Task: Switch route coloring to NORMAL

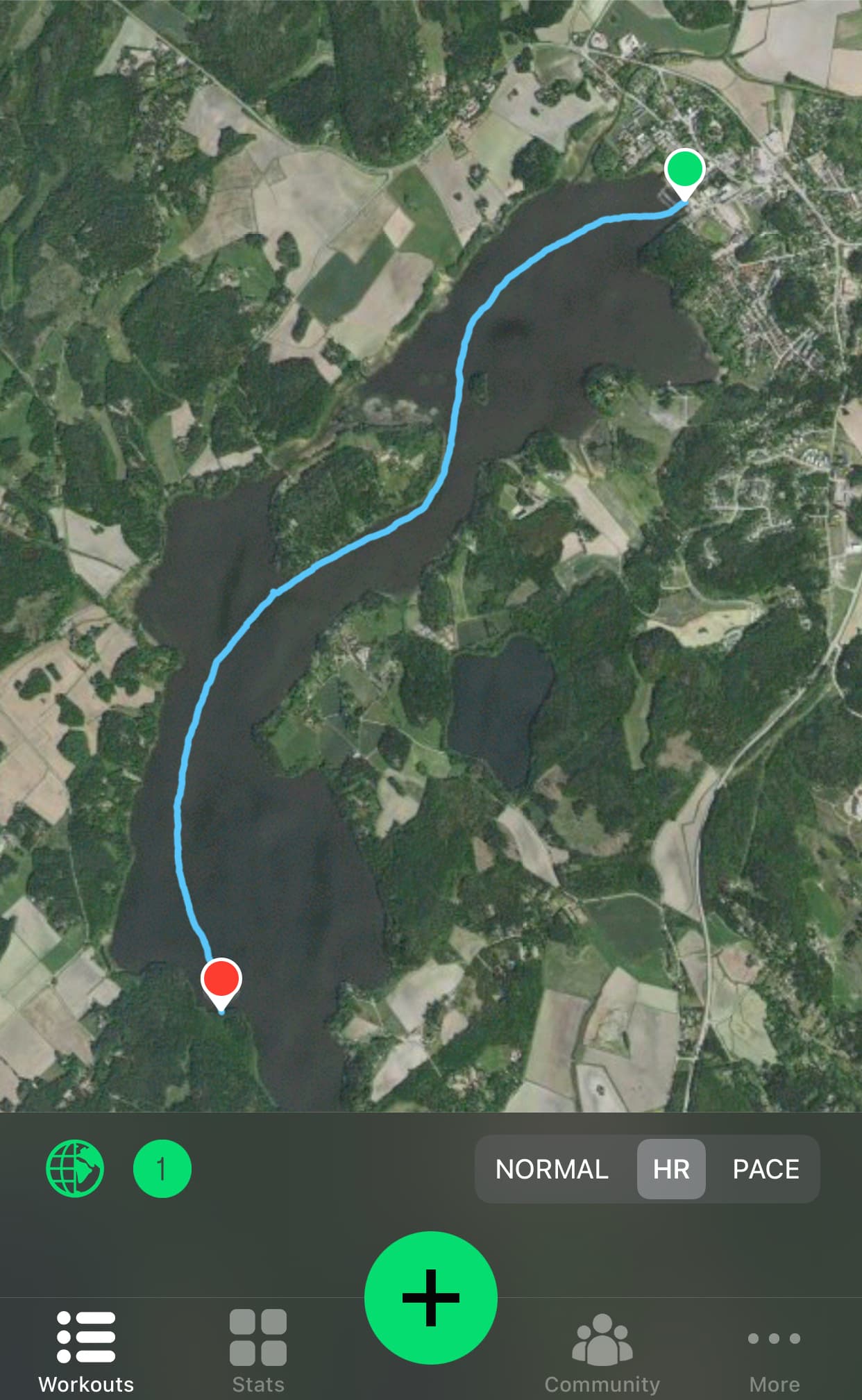Action: pos(552,1169)
